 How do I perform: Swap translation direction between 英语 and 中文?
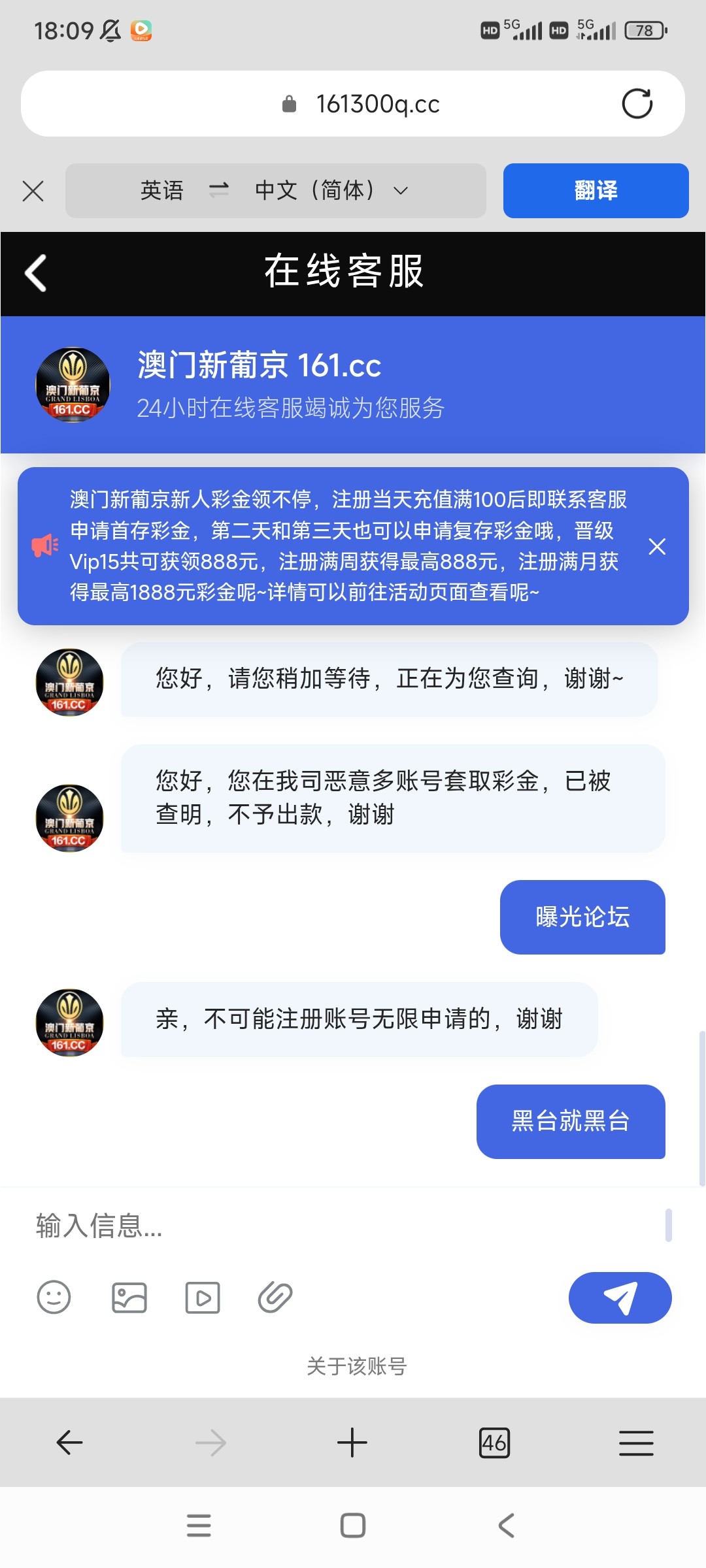pyautogui.click(x=219, y=190)
